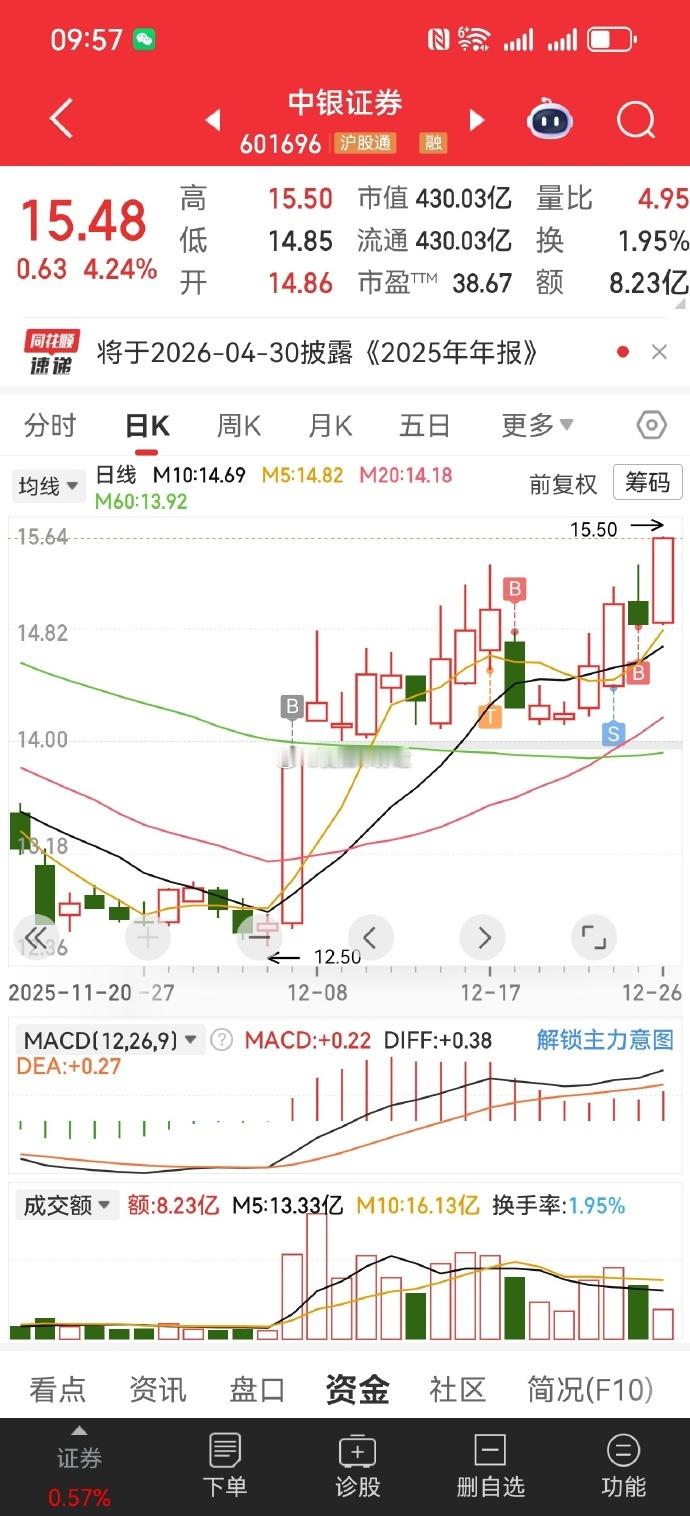690x1516 pixels.
Task: Switch to the previous stock with left triangle
Action: tap(212, 121)
